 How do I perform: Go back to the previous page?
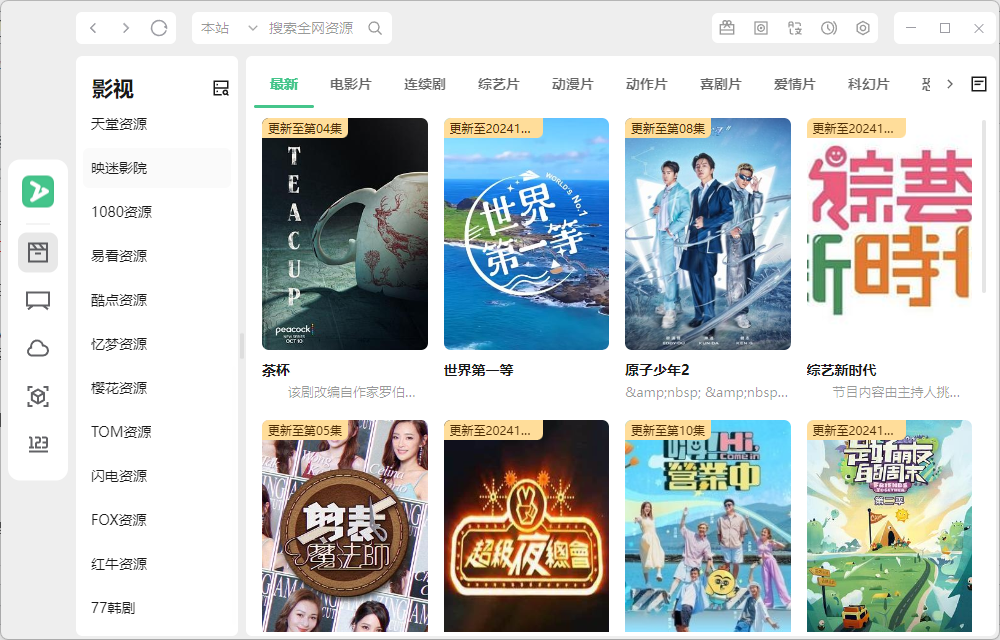pyautogui.click(x=93, y=28)
